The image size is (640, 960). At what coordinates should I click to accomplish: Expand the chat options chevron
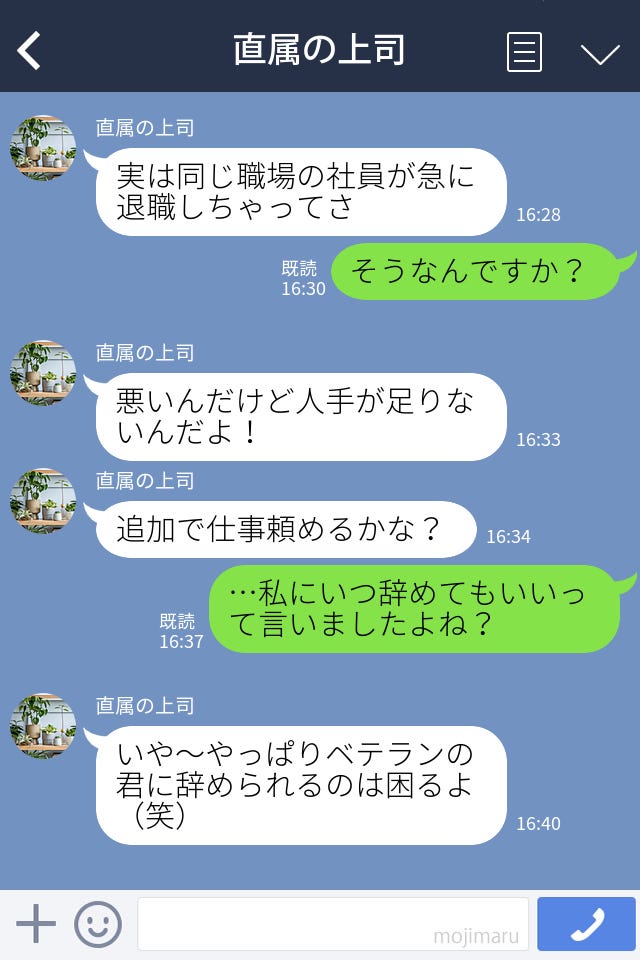(600, 53)
